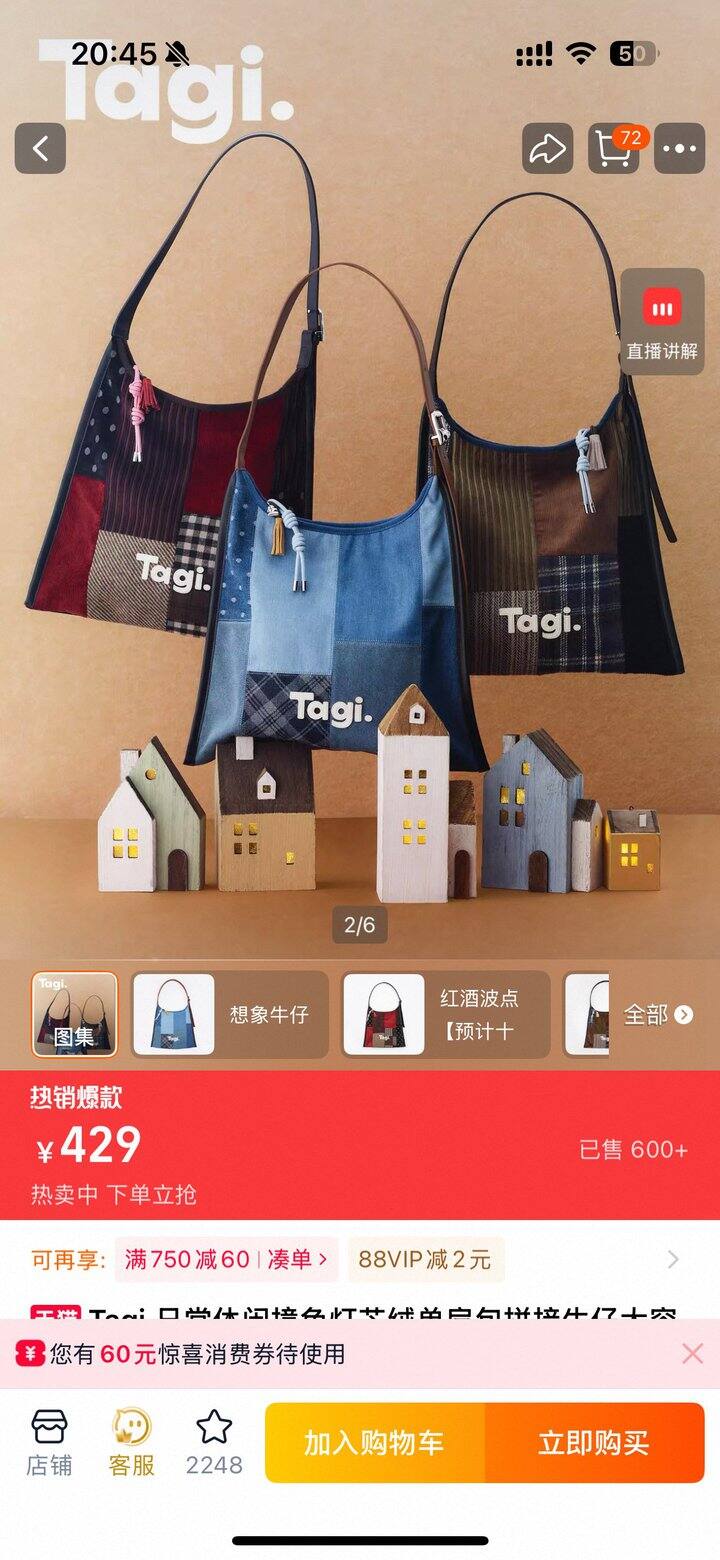Open the shopping cart
This screenshot has height=1560, width=720.
pyautogui.click(x=613, y=149)
